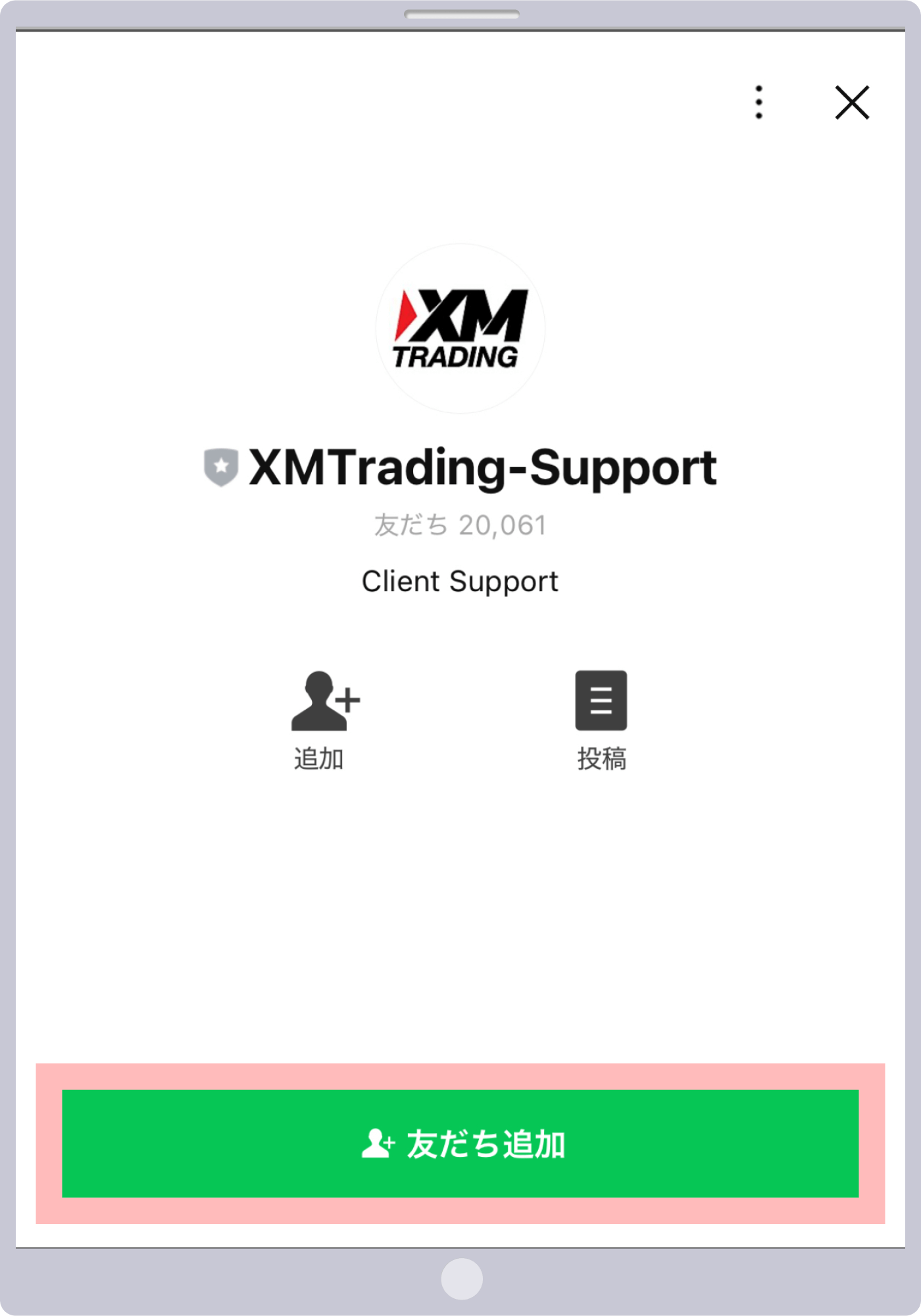Image resolution: width=921 pixels, height=1316 pixels.
Task: Open the 投稿 posts icon
Action: [601, 702]
